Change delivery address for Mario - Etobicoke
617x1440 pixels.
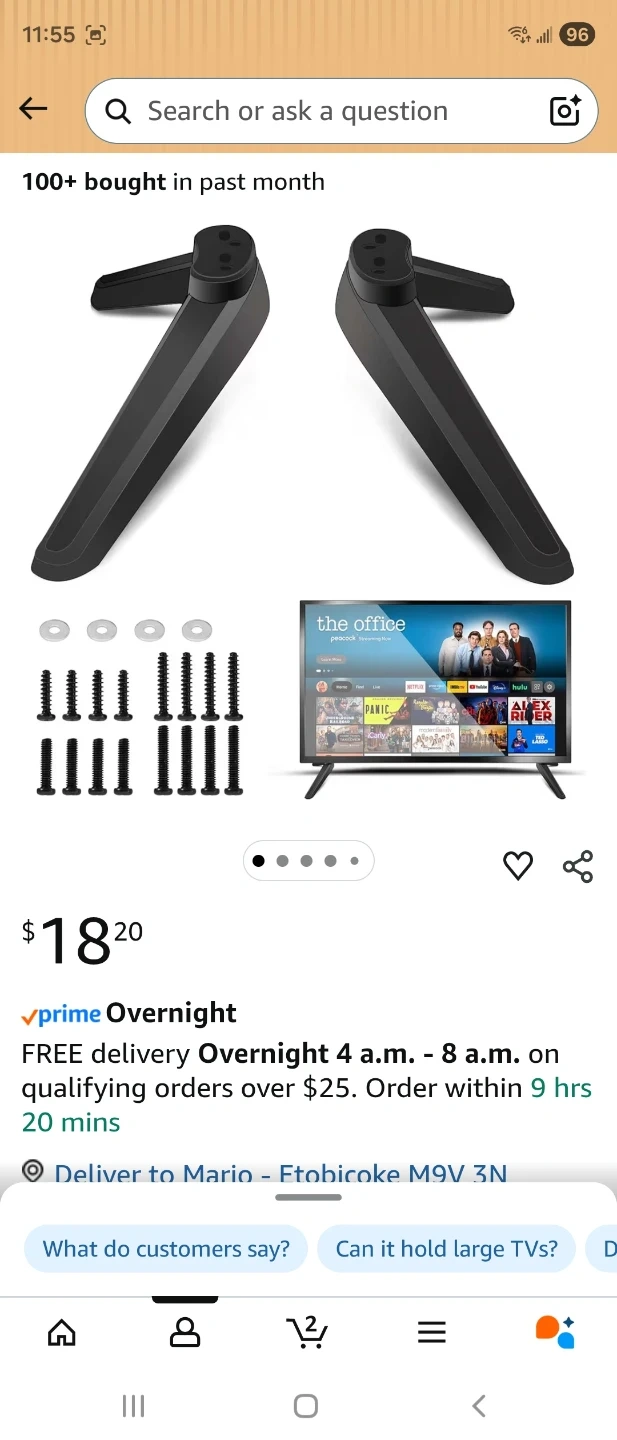pos(280,1173)
